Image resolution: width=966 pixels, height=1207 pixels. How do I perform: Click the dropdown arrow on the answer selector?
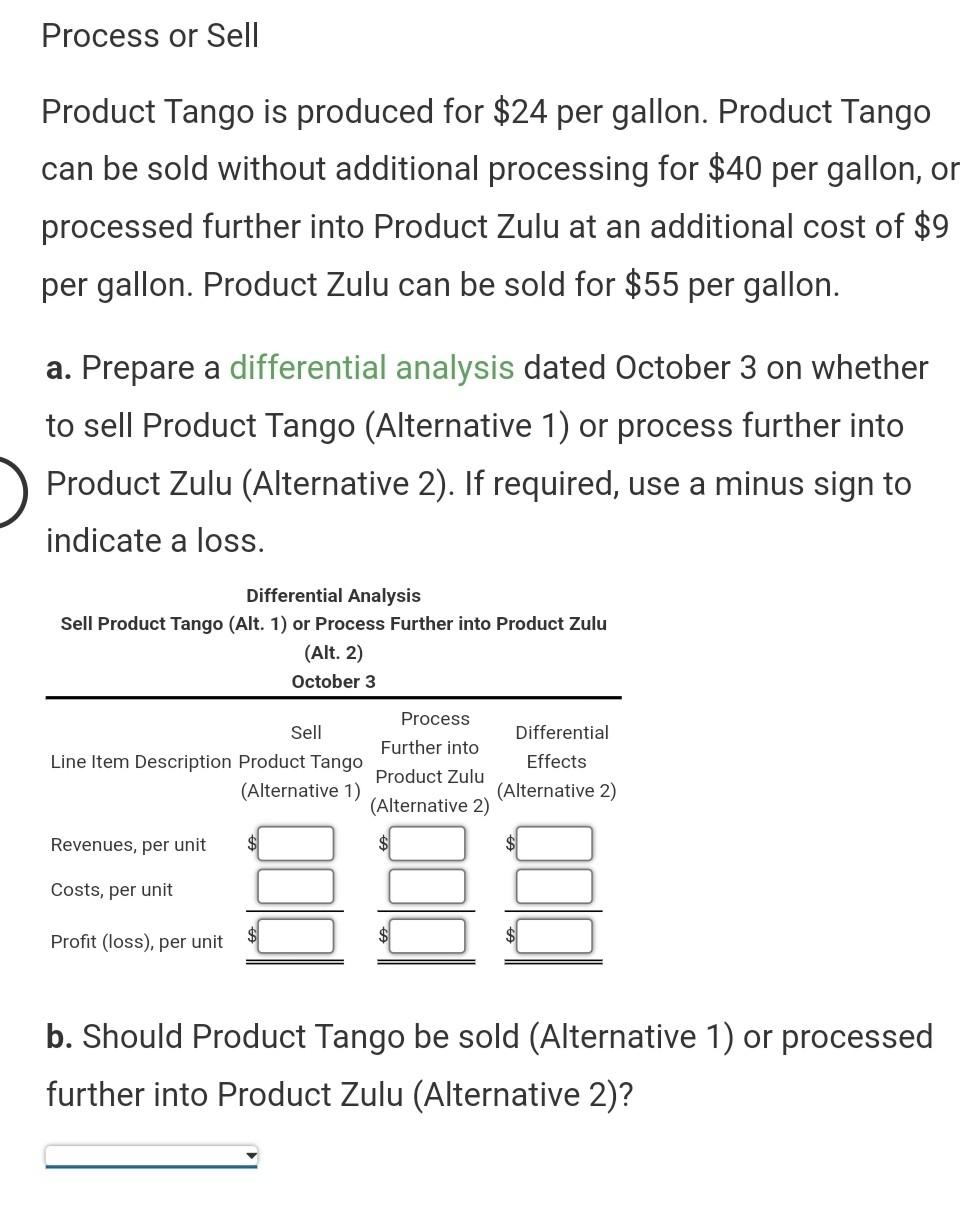(250, 1155)
